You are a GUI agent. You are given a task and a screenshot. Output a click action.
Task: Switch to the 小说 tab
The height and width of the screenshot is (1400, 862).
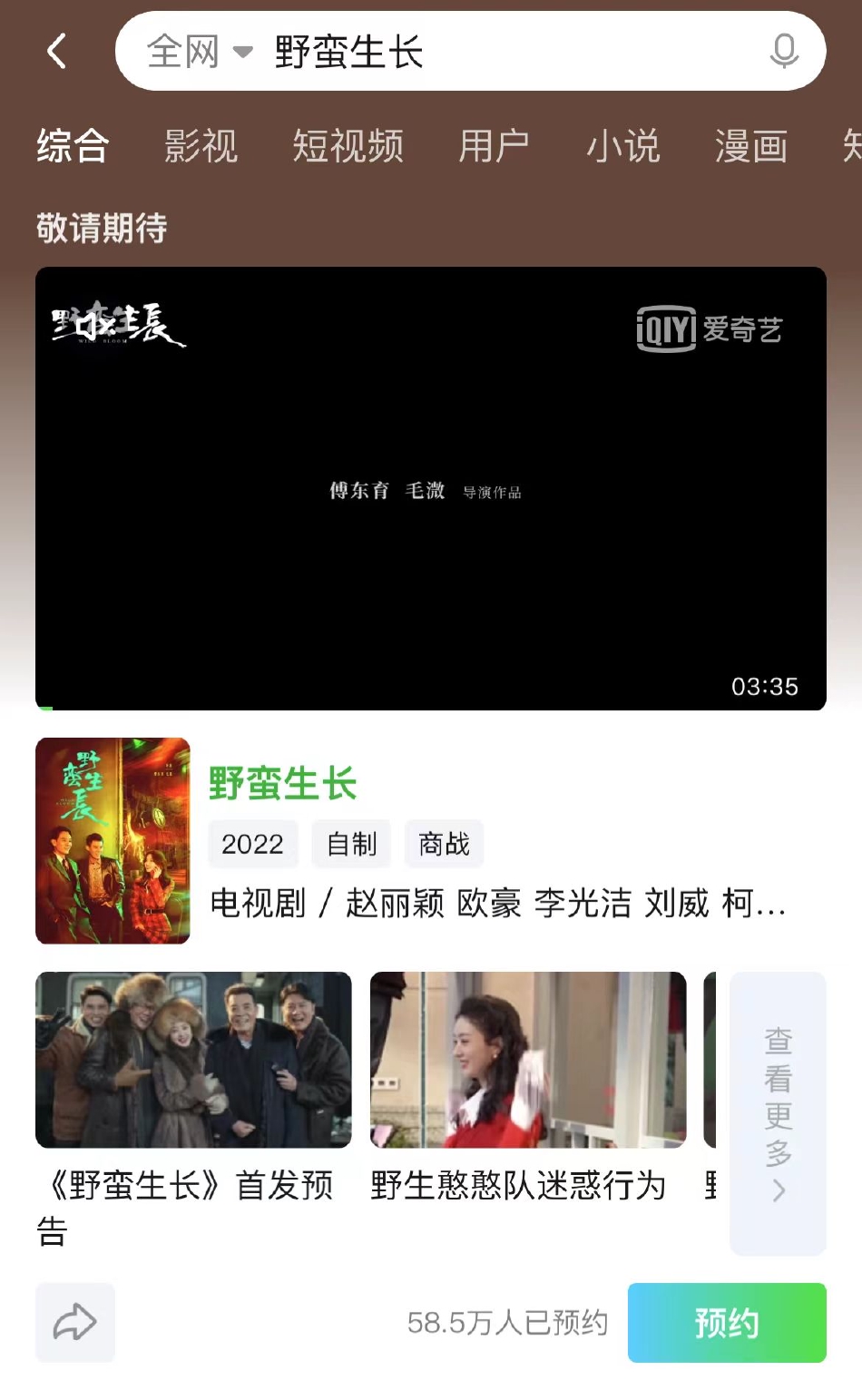click(623, 146)
